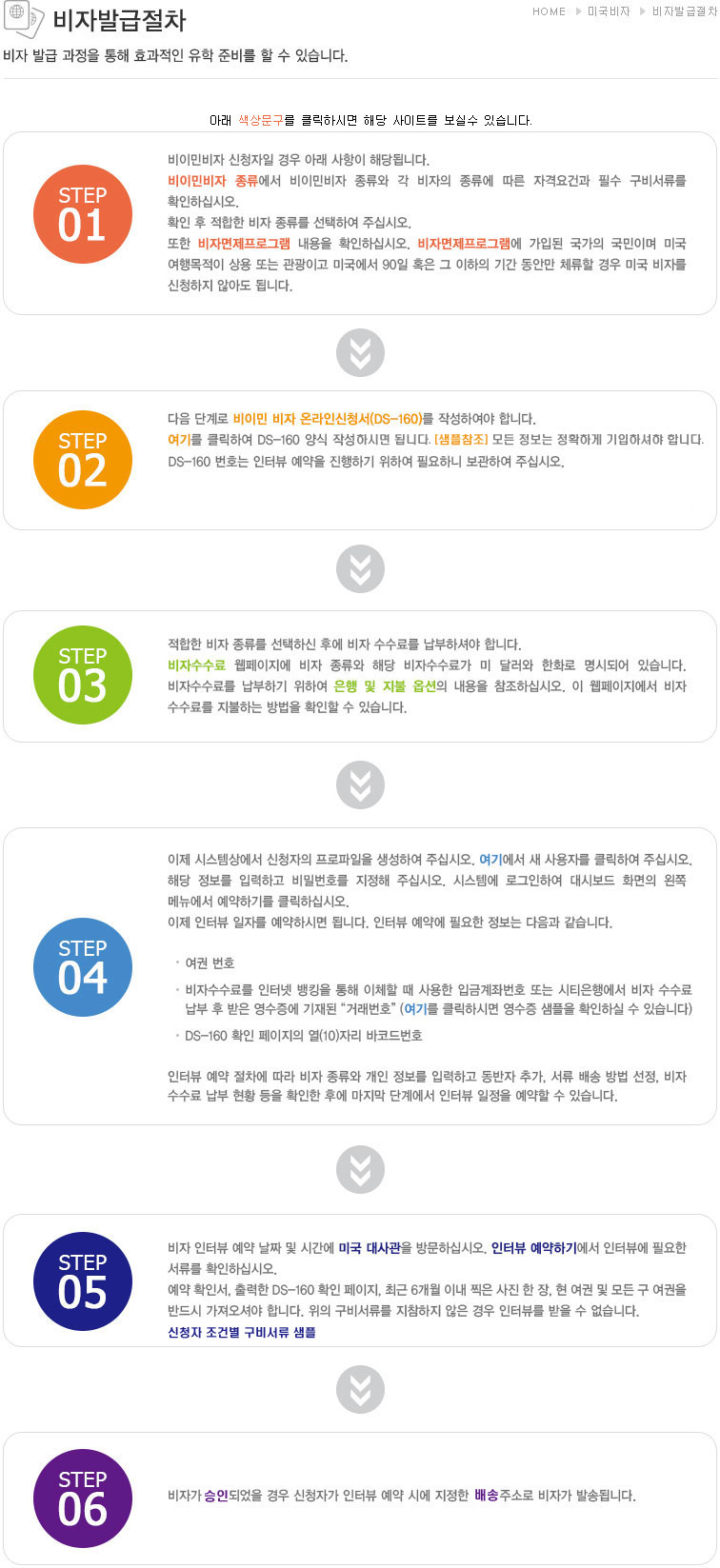This screenshot has width=720, height=1568.
Task: View the [샘플참조] sample link
Action: [x=461, y=440]
